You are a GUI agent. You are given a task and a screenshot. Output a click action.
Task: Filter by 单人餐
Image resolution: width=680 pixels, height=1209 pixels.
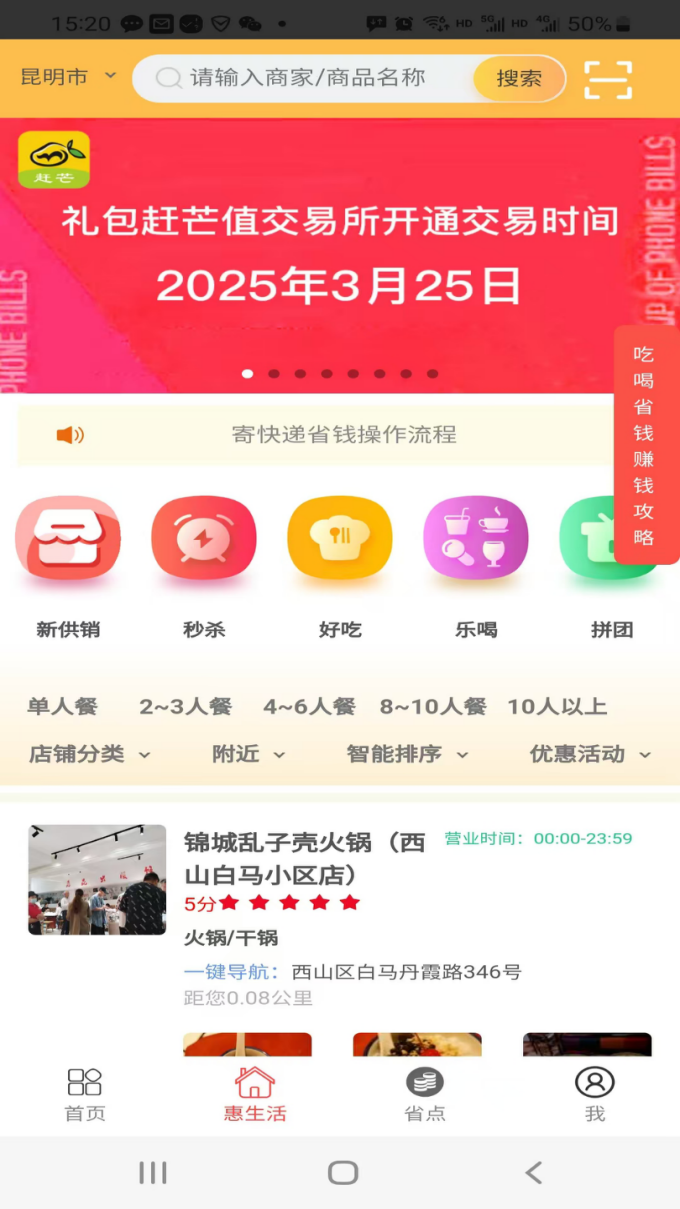coord(62,707)
